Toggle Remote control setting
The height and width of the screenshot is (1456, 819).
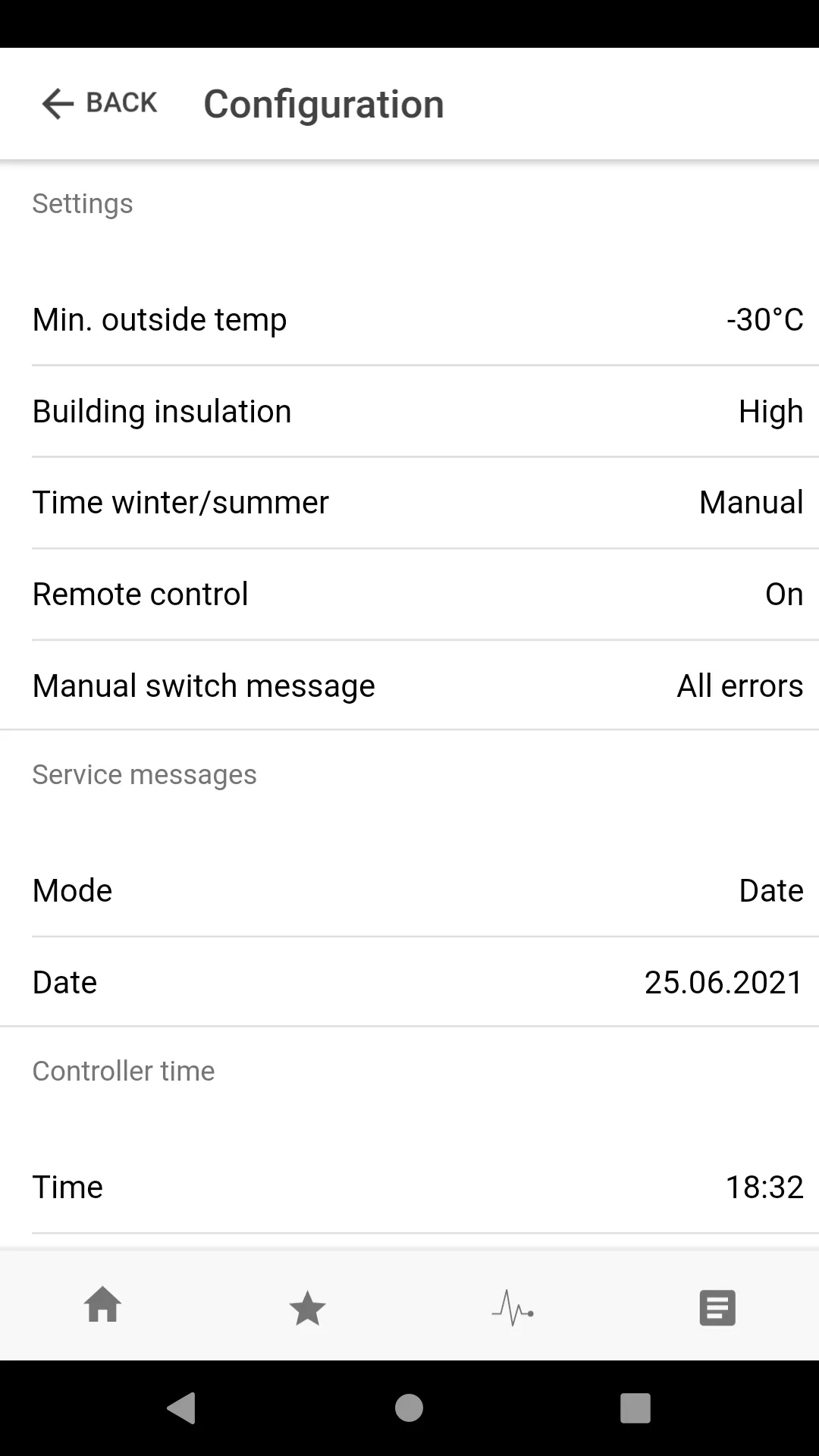coord(409,594)
